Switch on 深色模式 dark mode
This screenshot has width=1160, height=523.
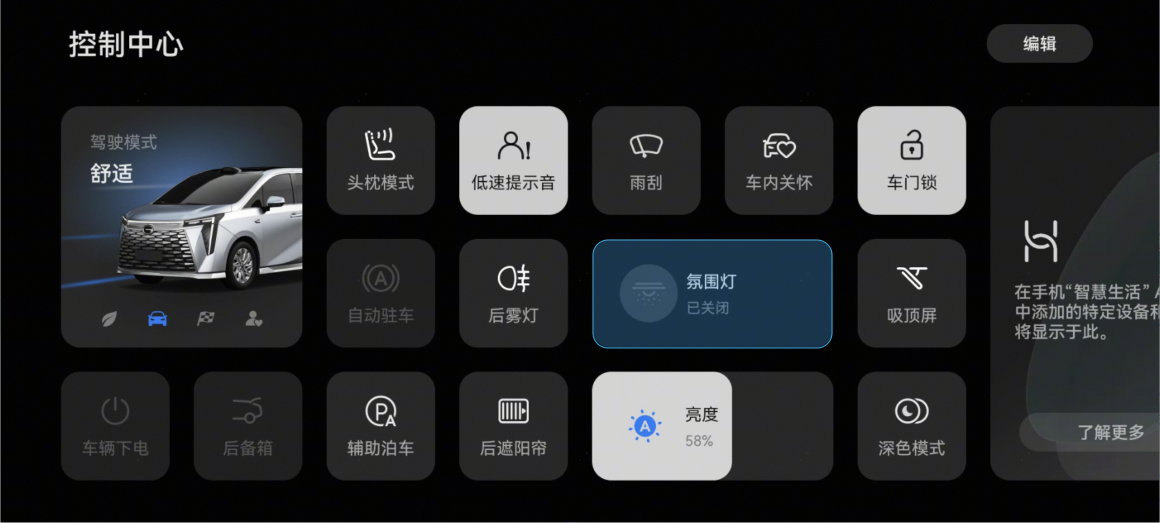click(911, 426)
